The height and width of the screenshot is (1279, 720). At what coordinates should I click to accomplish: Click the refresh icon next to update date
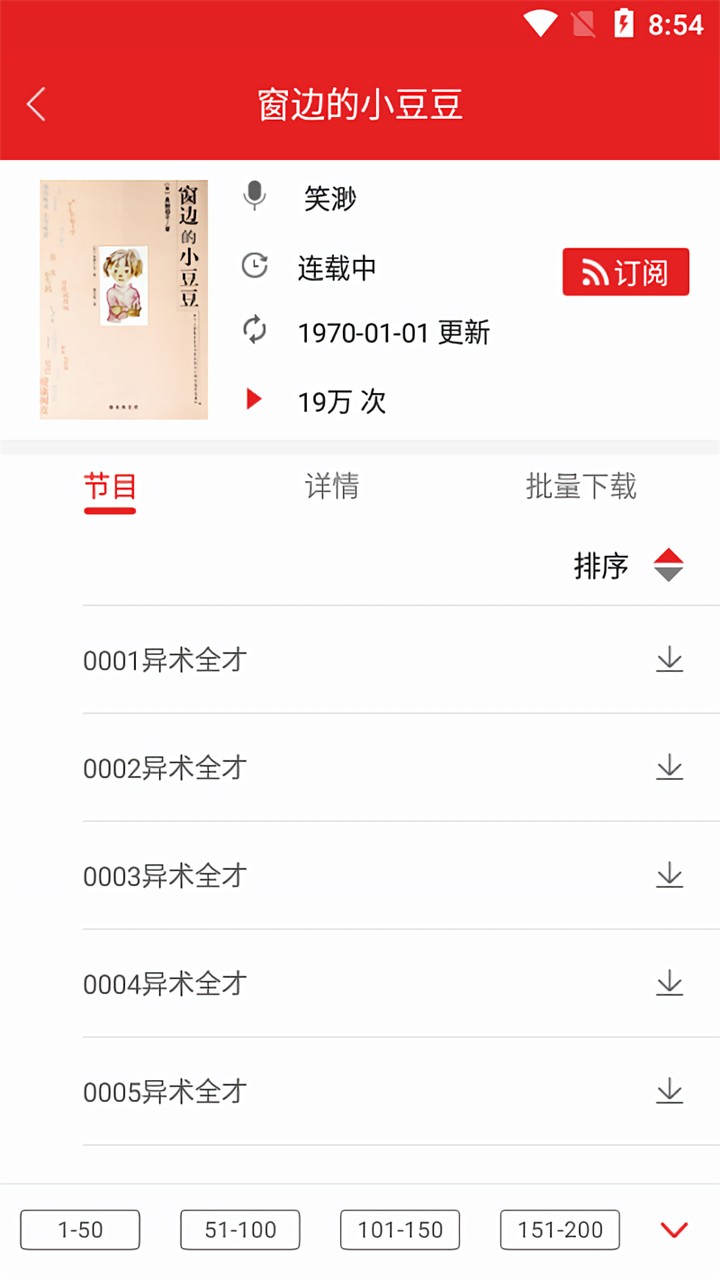254,332
